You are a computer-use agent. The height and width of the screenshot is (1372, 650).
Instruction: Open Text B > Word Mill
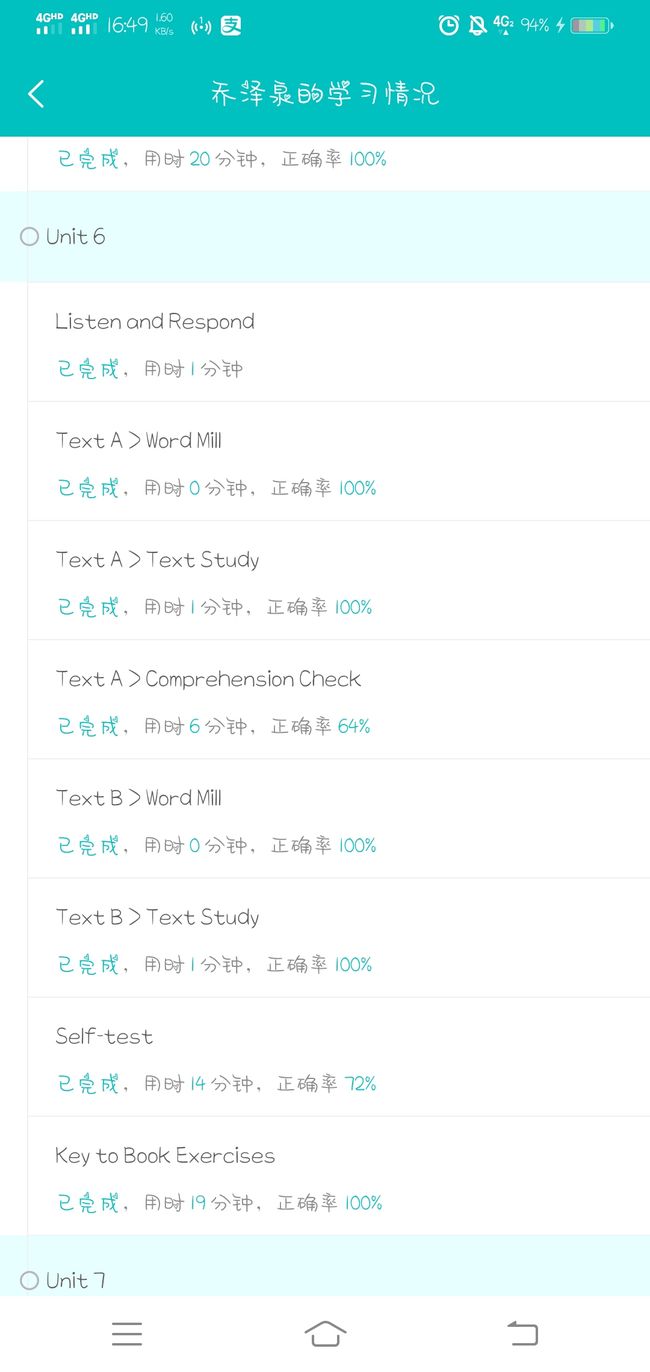(x=339, y=819)
